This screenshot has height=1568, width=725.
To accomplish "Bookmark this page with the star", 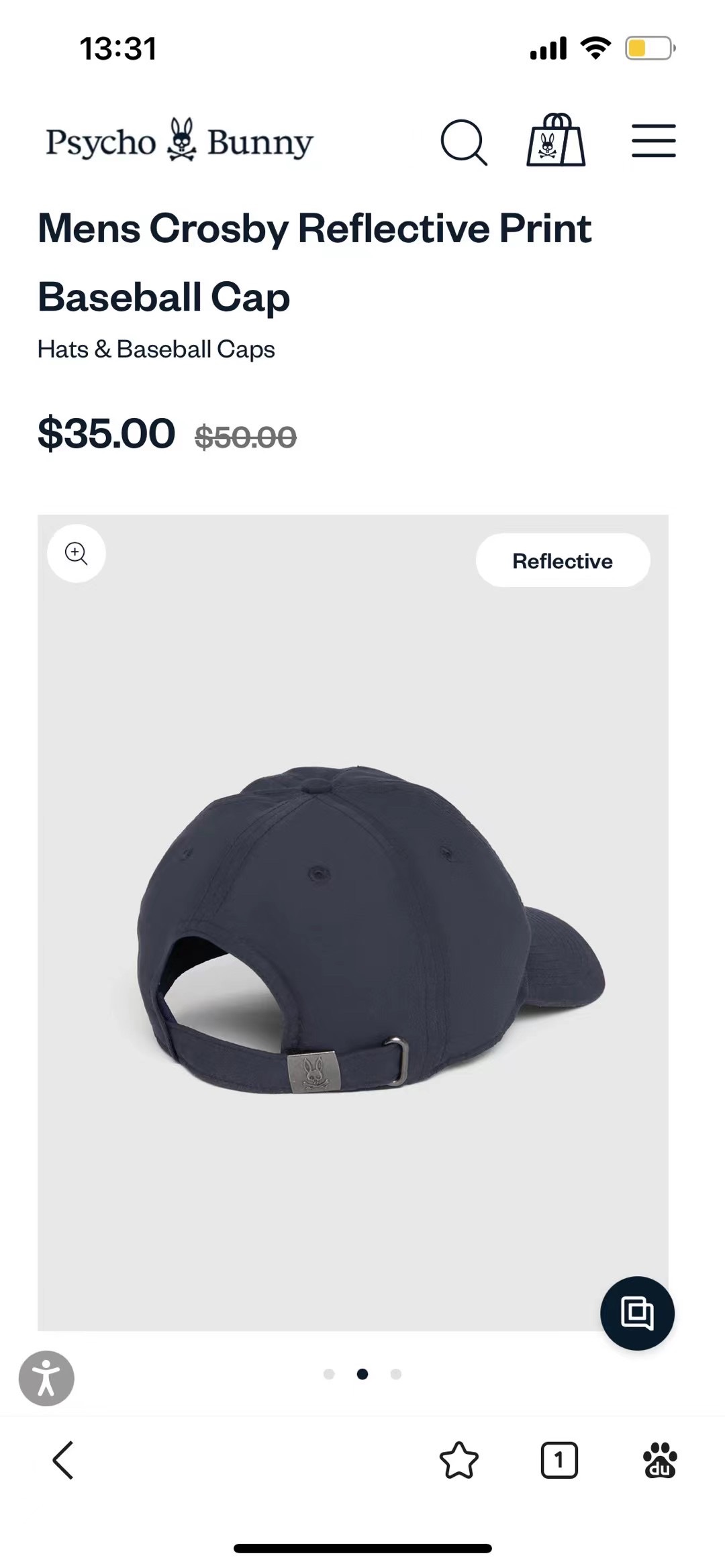I will [459, 1460].
